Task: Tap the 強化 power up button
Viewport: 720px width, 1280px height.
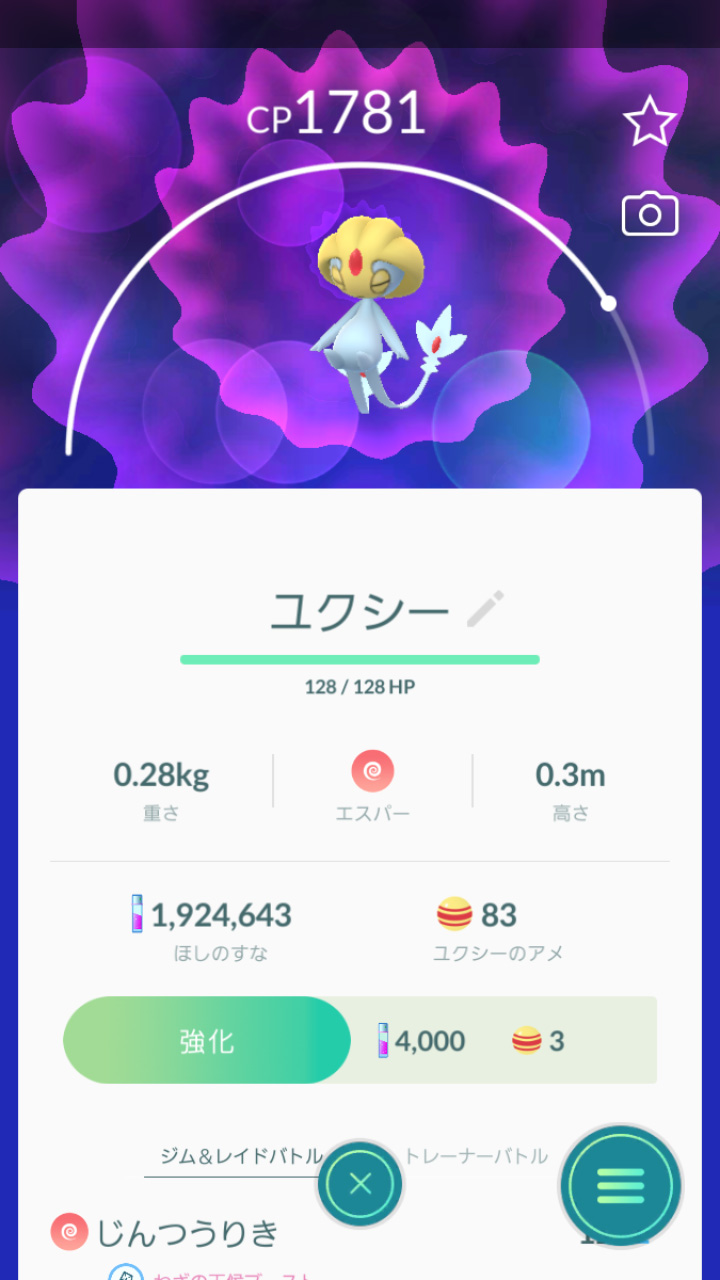Action: click(x=207, y=1040)
